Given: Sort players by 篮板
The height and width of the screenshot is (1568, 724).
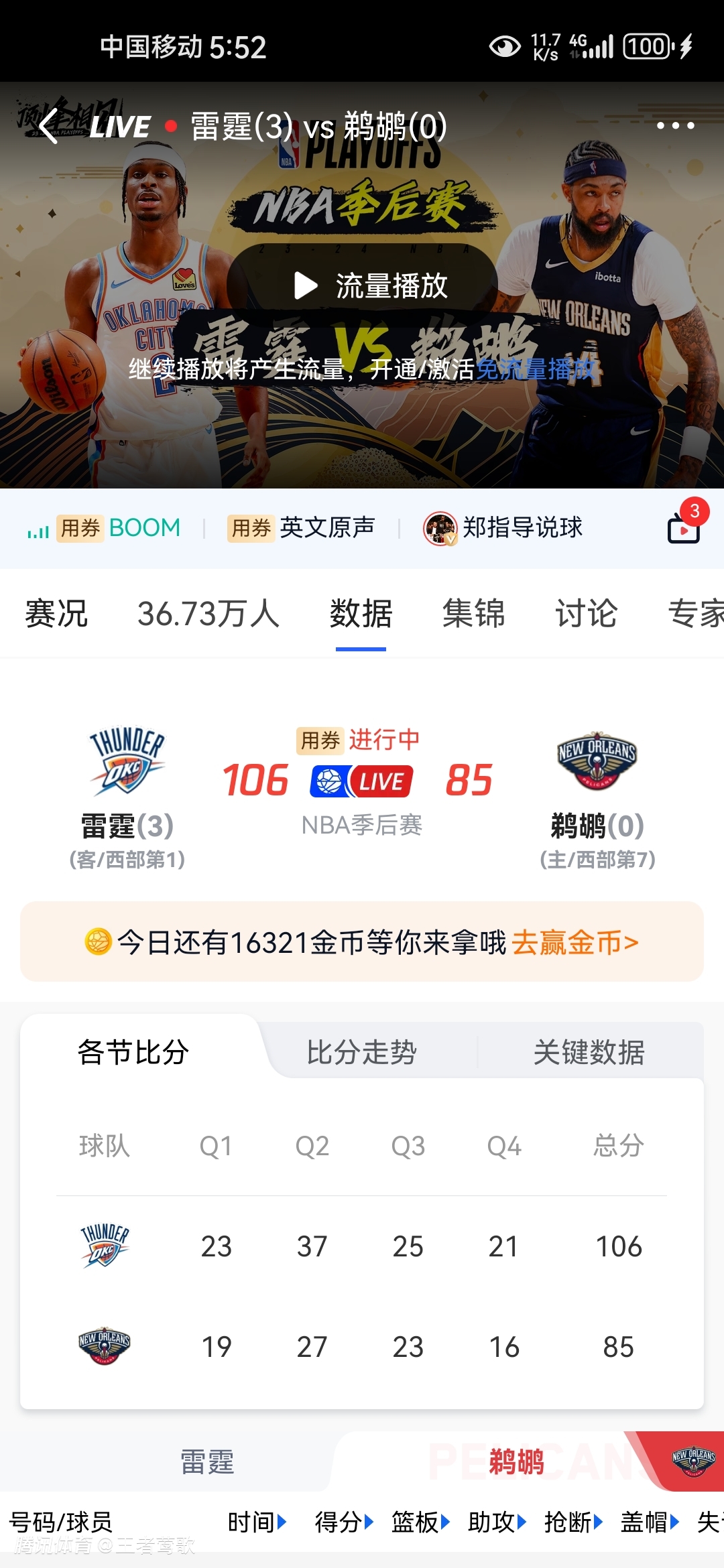Looking at the screenshot, I should point(420,1522).
